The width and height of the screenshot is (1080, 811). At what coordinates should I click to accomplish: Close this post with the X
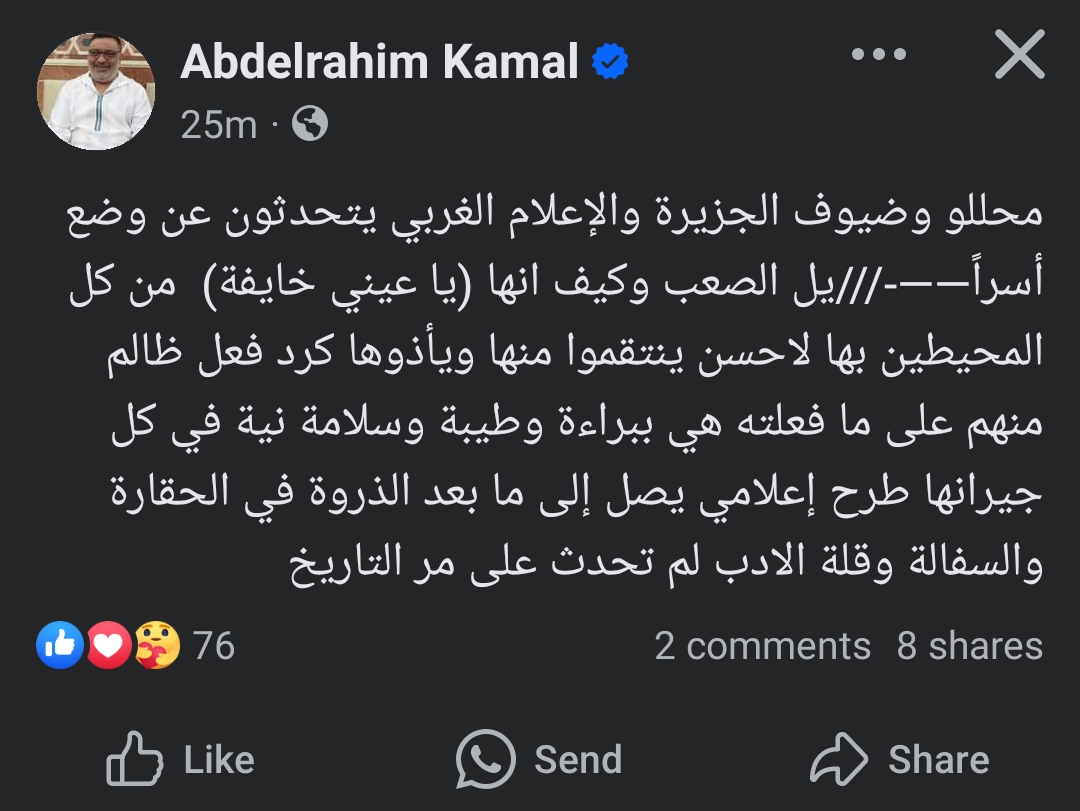click(x=1019, y=56)
